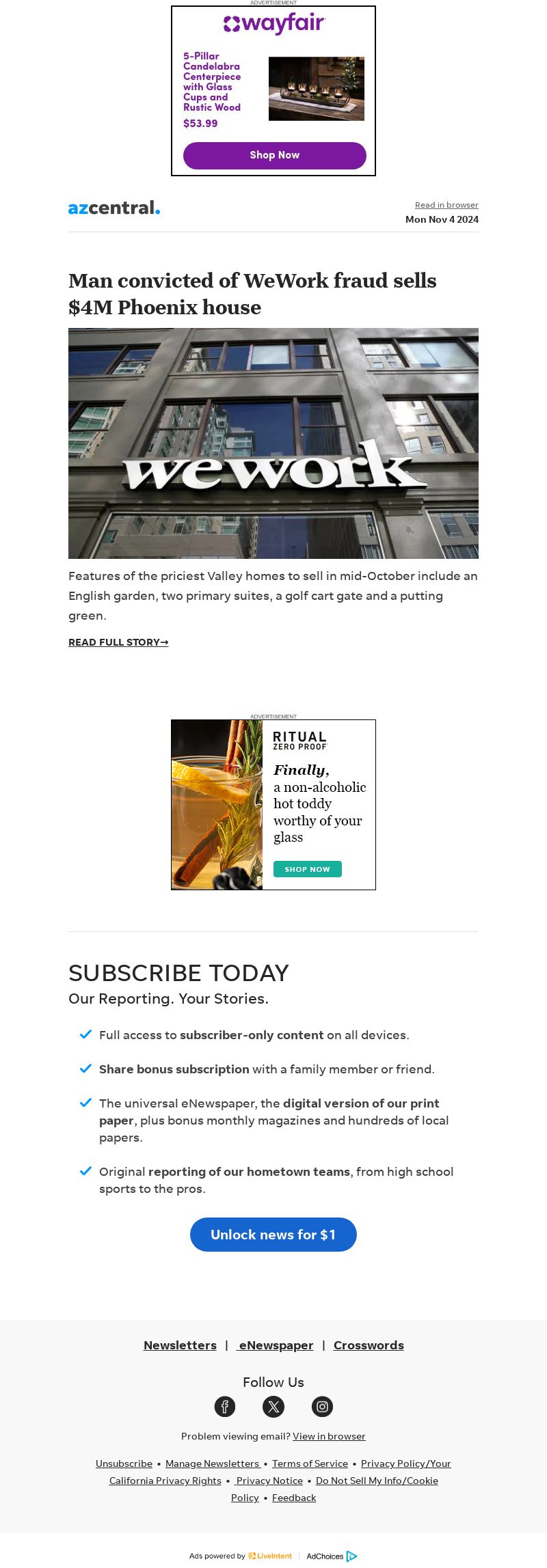Visit the Instagram profile

tap(322, 1407)
